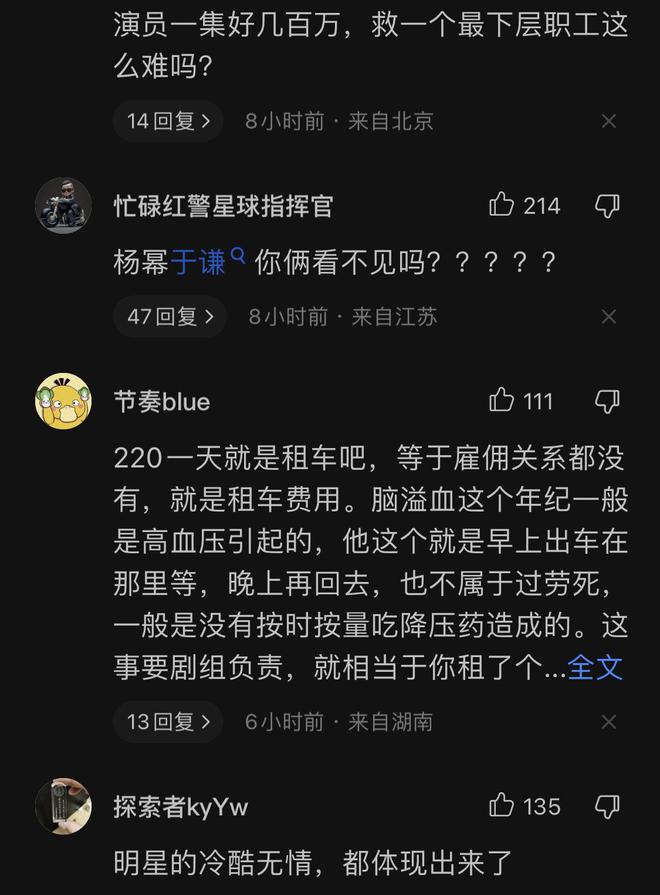Image resolution: width=660 pixels, height=895 pixels.
Task: Dislike 忙碌红警星球指挥官's comment
Action: pos(607,206)
